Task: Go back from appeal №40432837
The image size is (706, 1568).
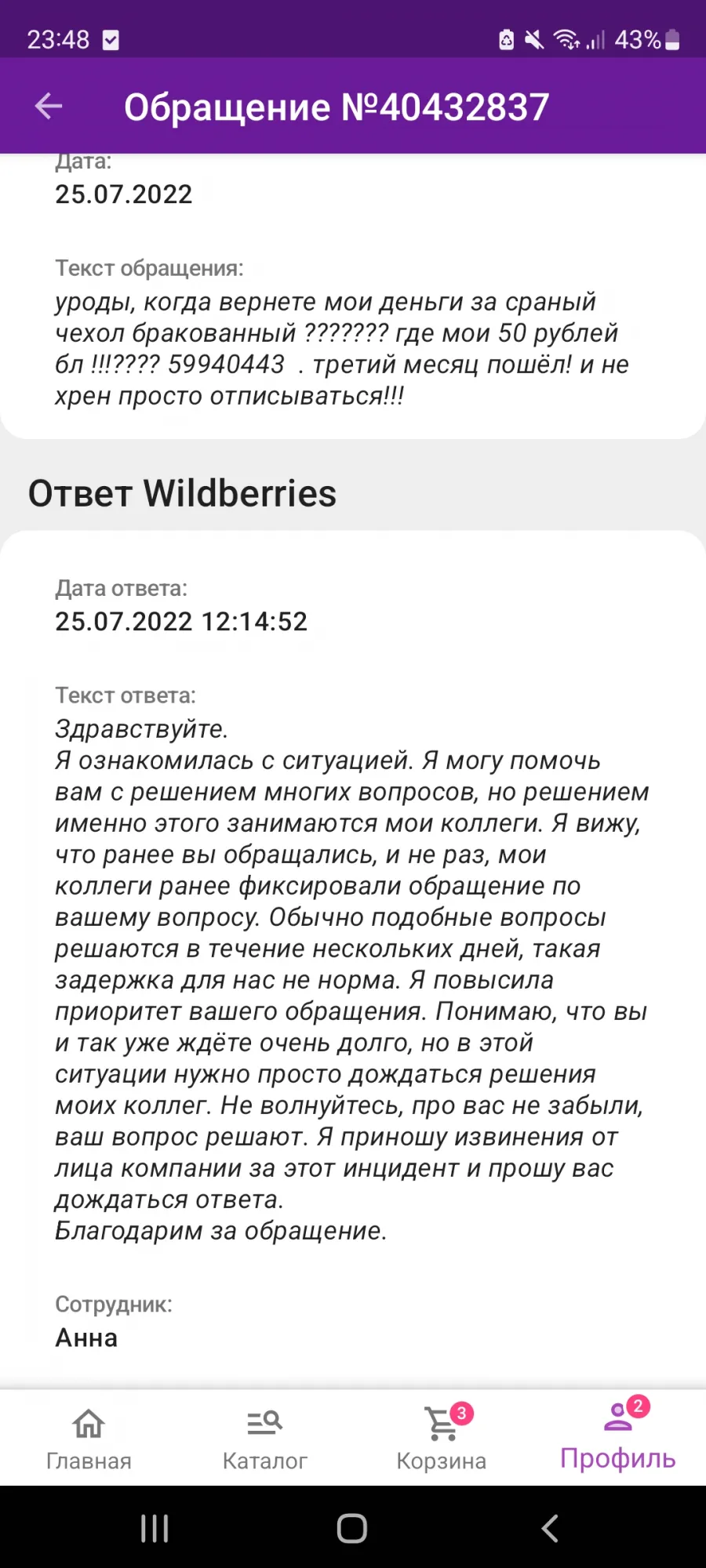Action: pyautogui.click(x=49, y=107)
